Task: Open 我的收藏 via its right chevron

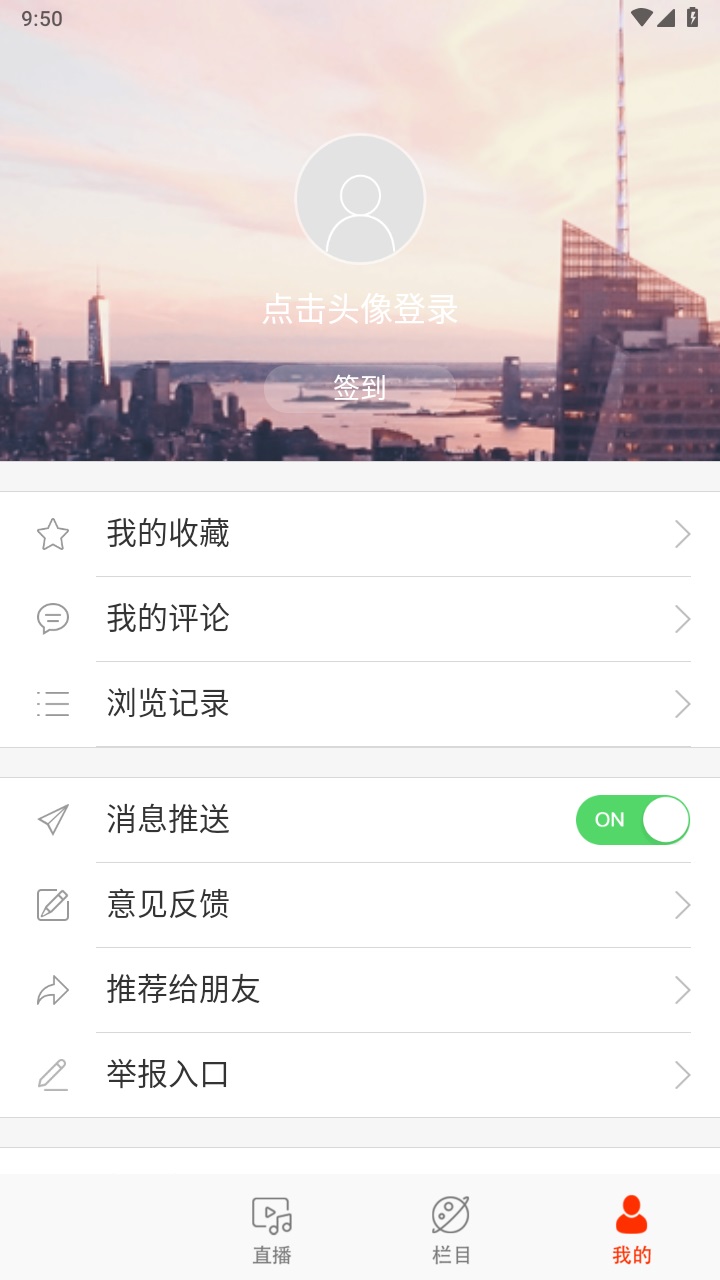Action: point(682,534)
